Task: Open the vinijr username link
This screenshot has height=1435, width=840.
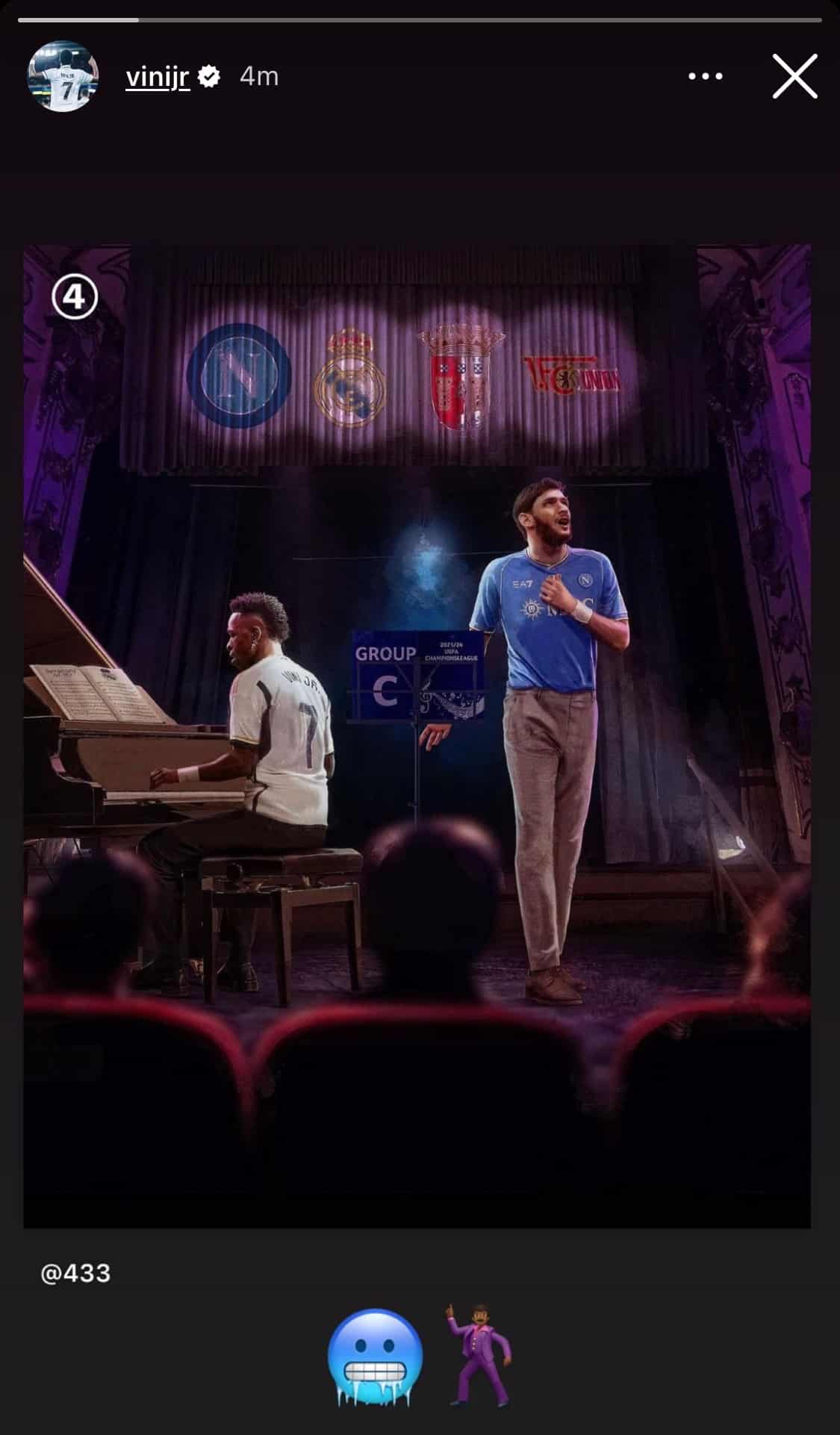Action: click(x=157, y=76)
